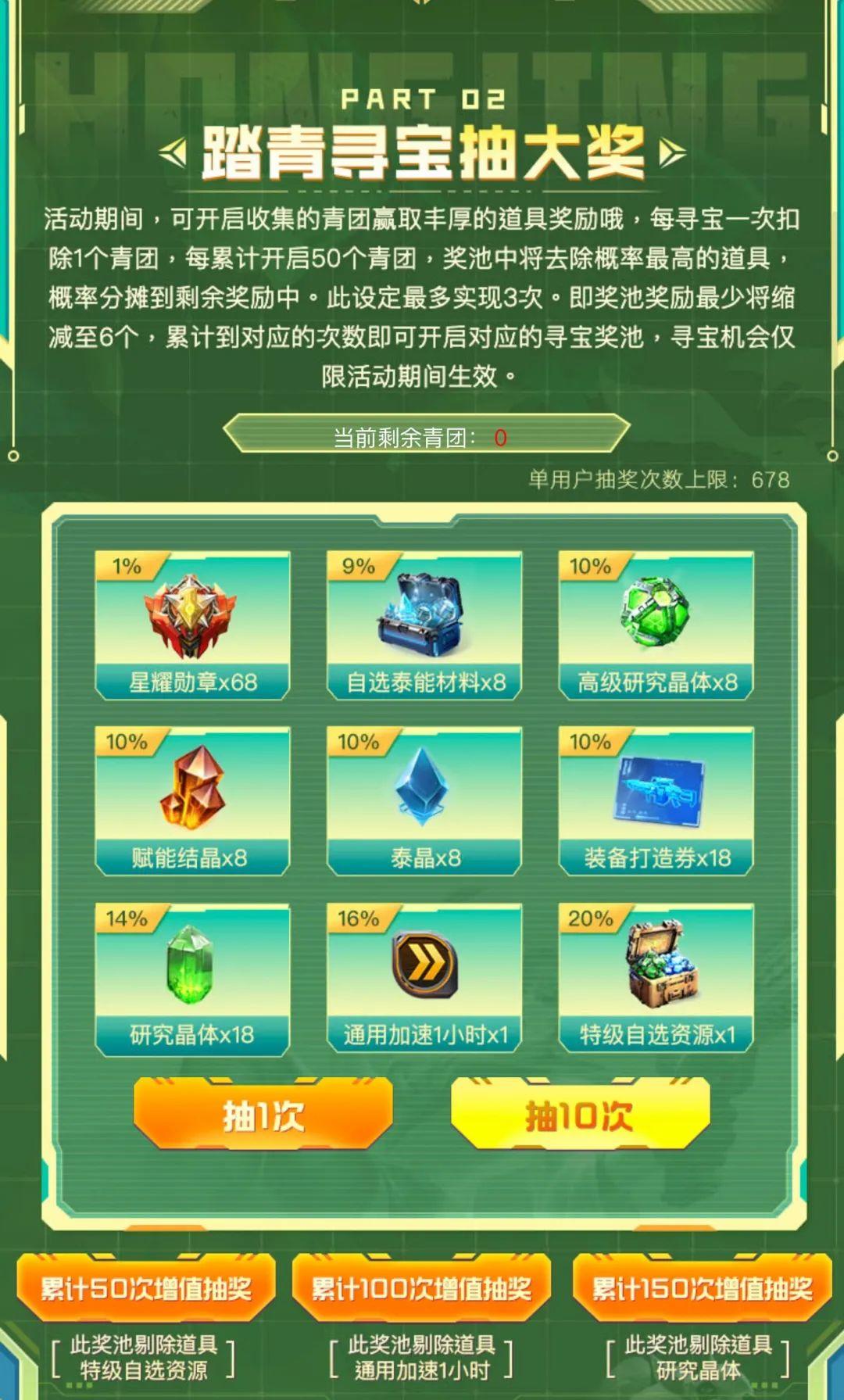Click the 踏青寻宝抽大奖 title banner
The width and height of the screenshot is (844, 1400).
point(422,151)
